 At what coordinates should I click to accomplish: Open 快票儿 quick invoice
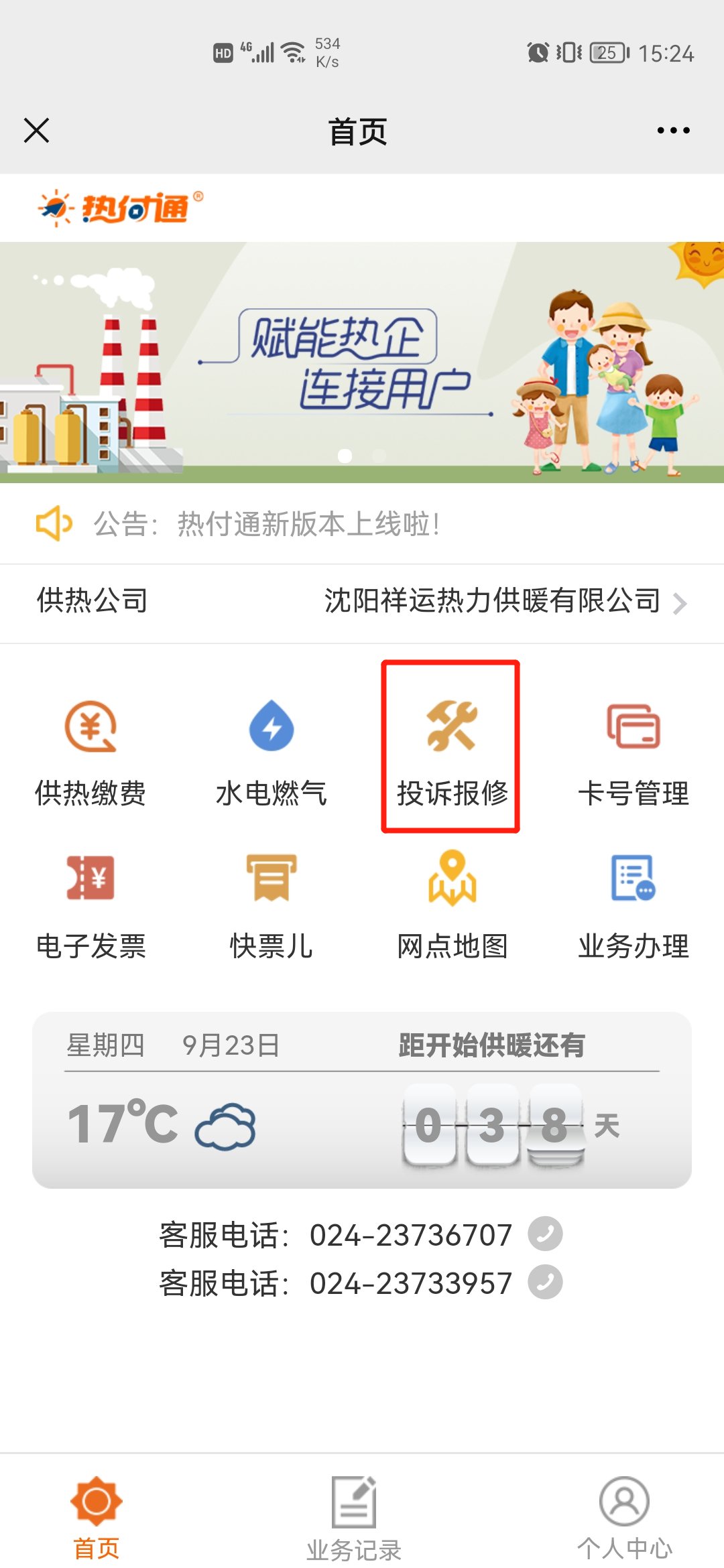[271, 905]
